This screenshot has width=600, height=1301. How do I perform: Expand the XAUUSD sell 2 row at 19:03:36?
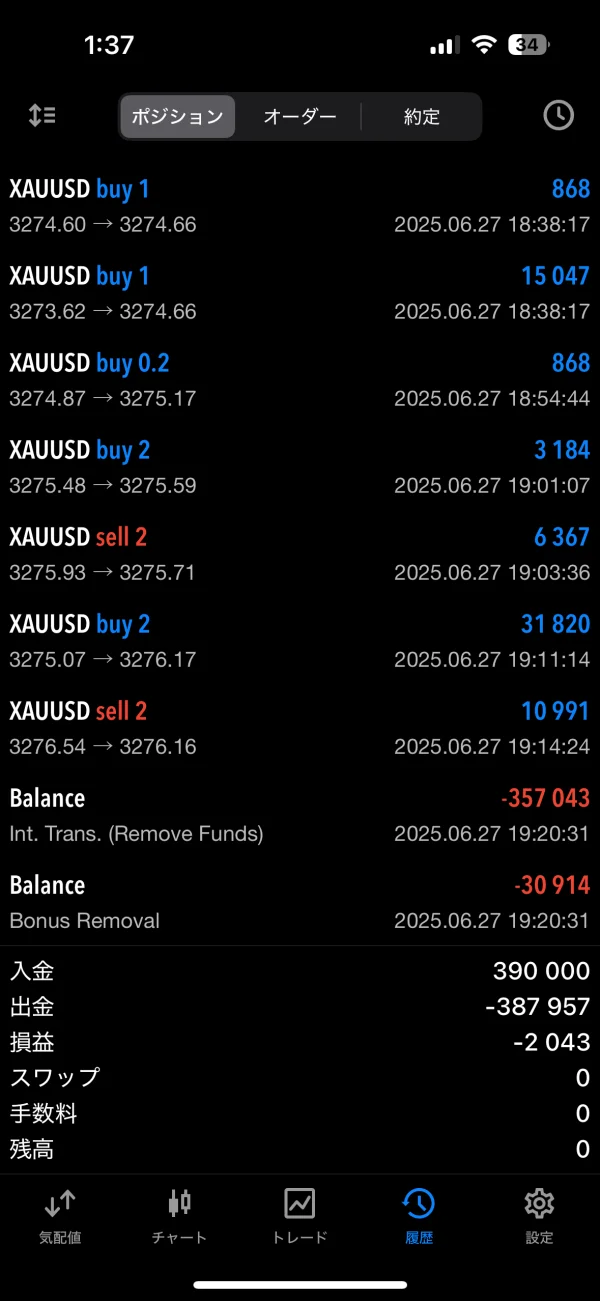(x=300, y=553)
